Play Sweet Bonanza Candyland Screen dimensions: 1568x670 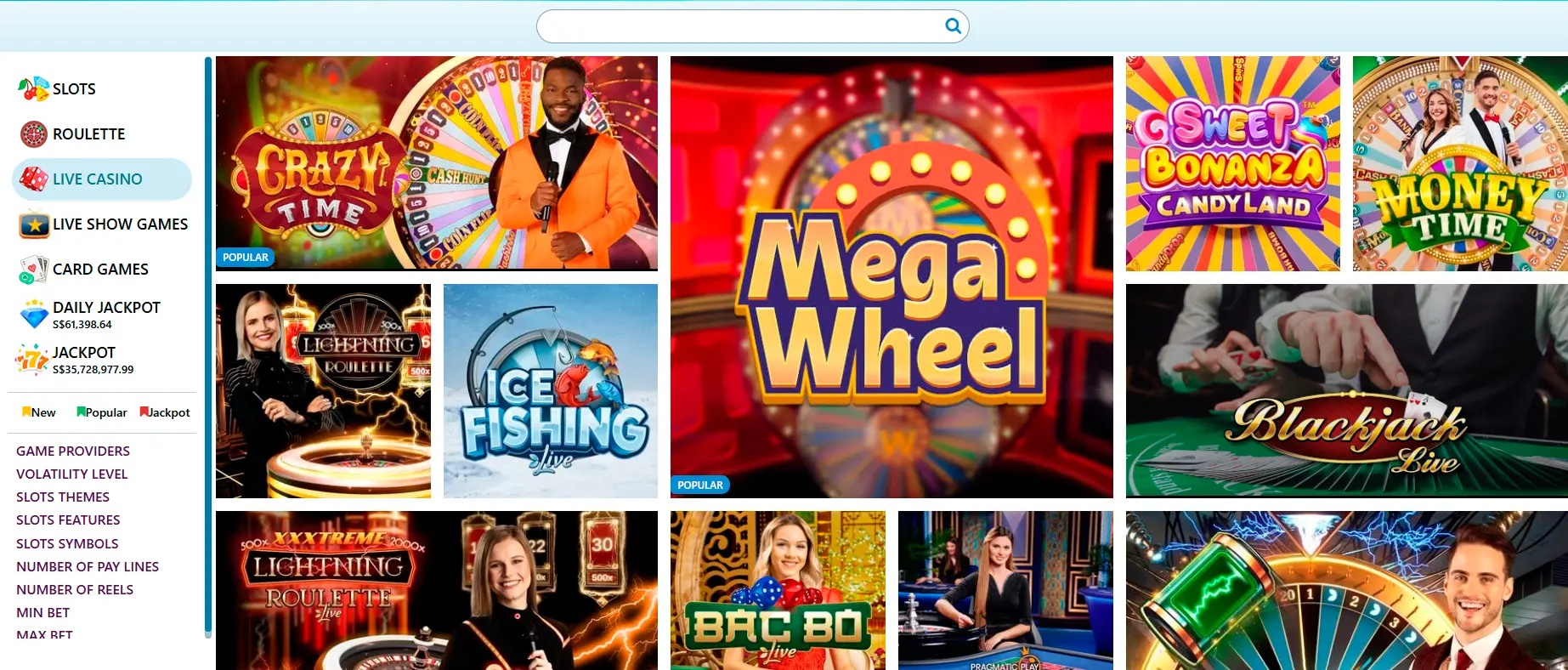coord(1232,163)
